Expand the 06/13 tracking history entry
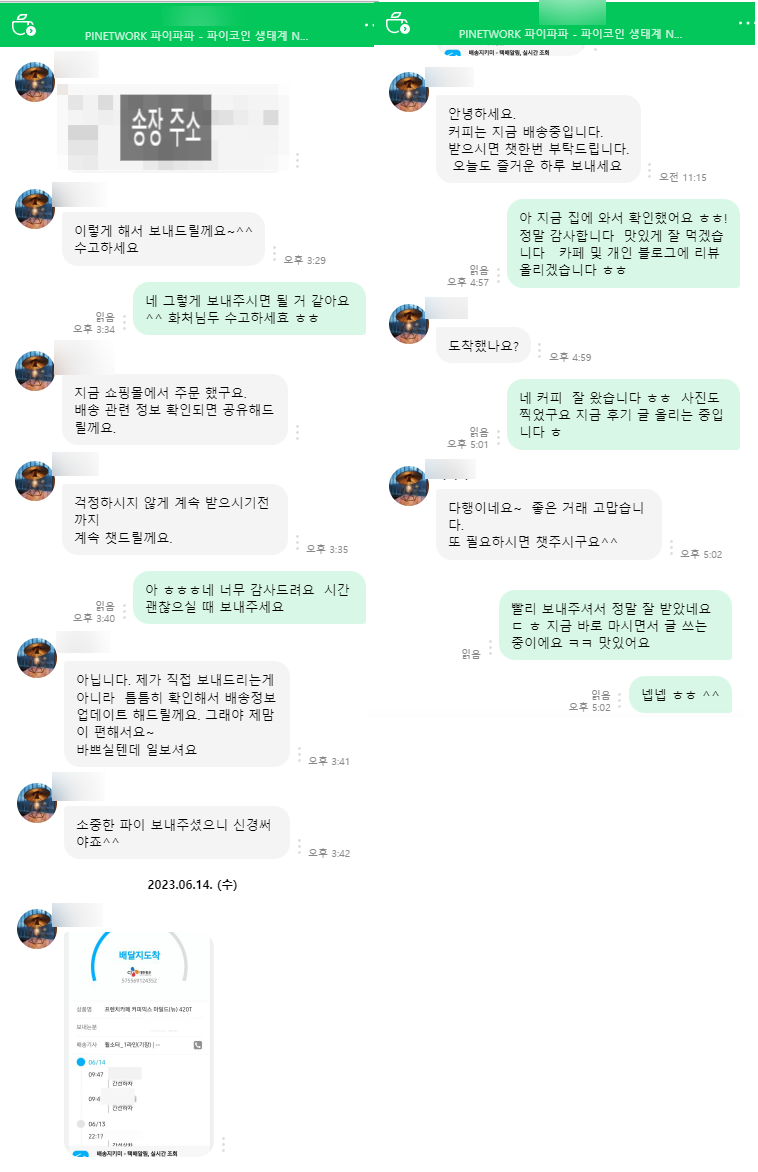This screenshot has height=1172, width=758. (96, 1124)
